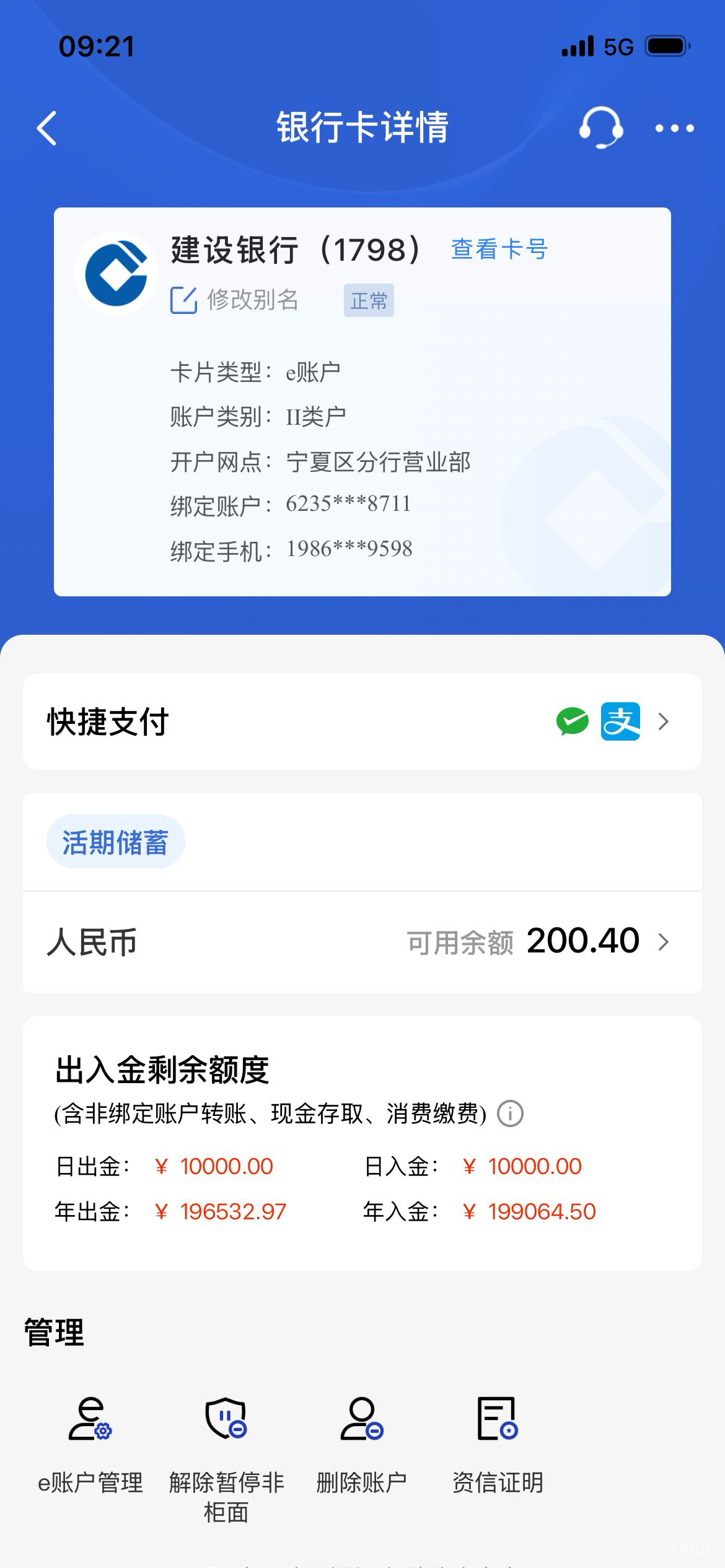Tap the info icon beside 出入金剩余额度 note

pos(511,1114)
